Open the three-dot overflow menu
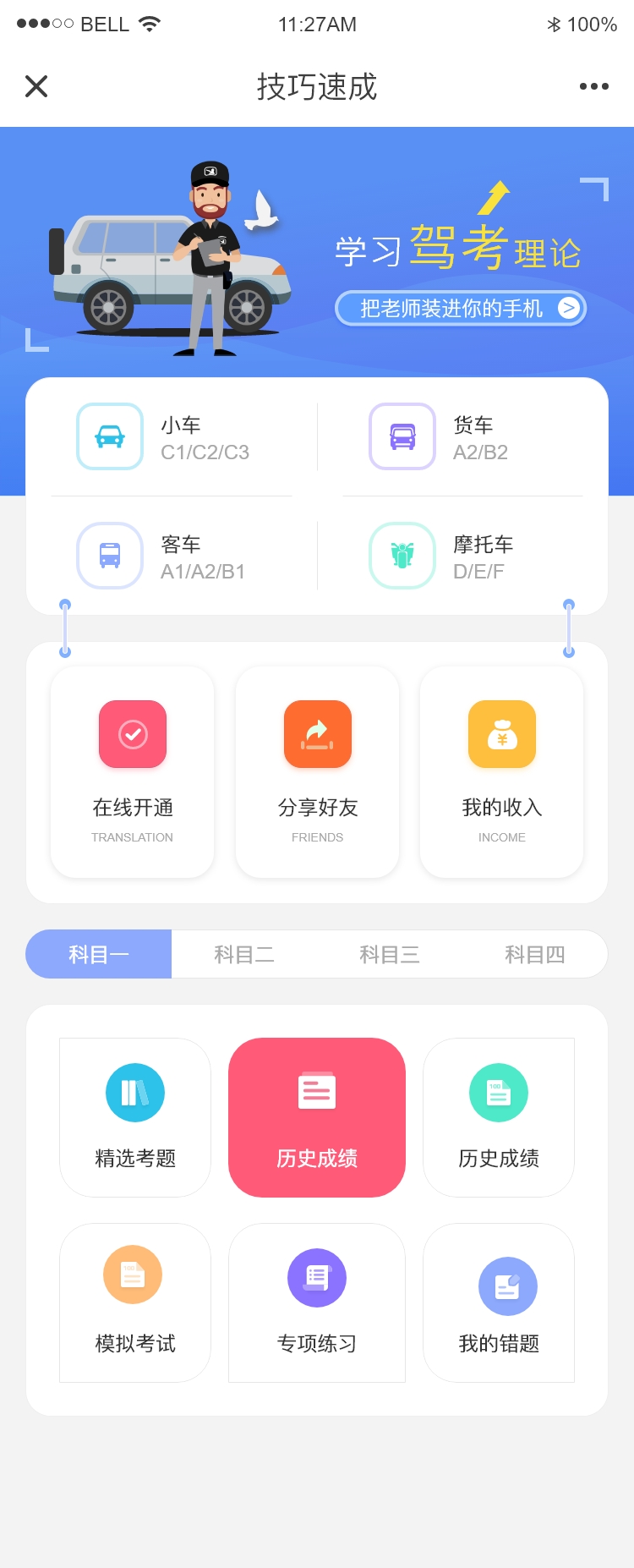The image size is (634, 1568). click(x=593, y=86)
